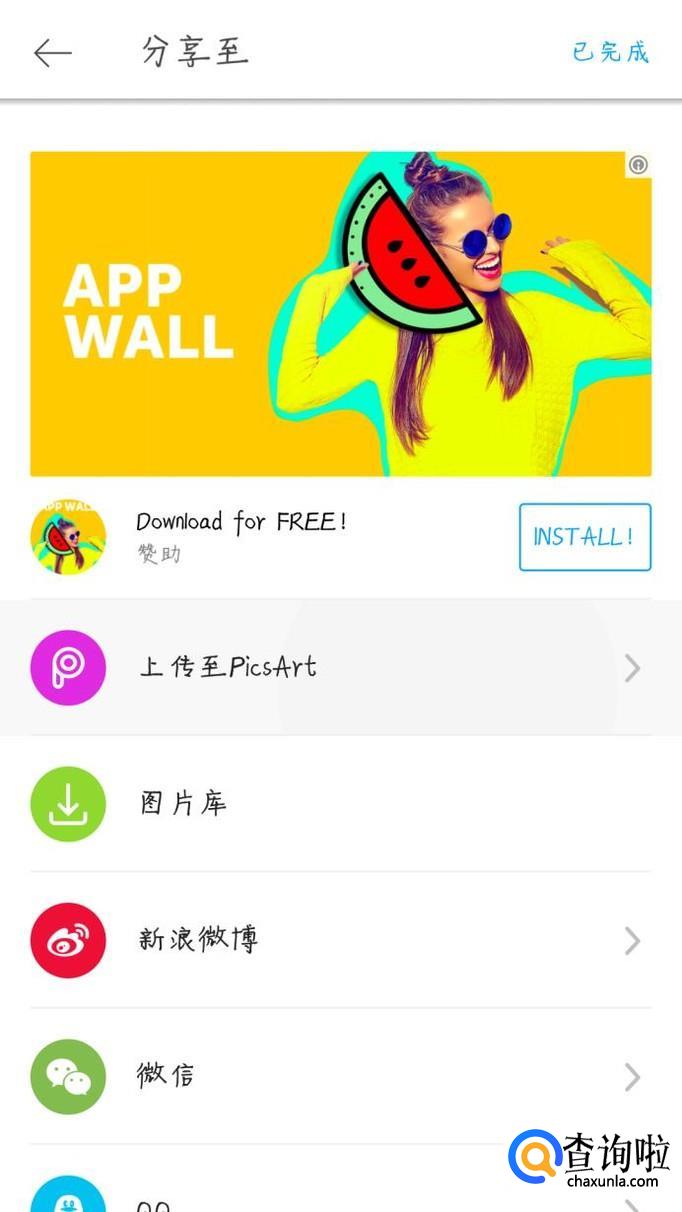The width and height of the screenshot is (682, 1212).
Task: Open the APP WALL ad banner
Action: [x=340, y=313]
